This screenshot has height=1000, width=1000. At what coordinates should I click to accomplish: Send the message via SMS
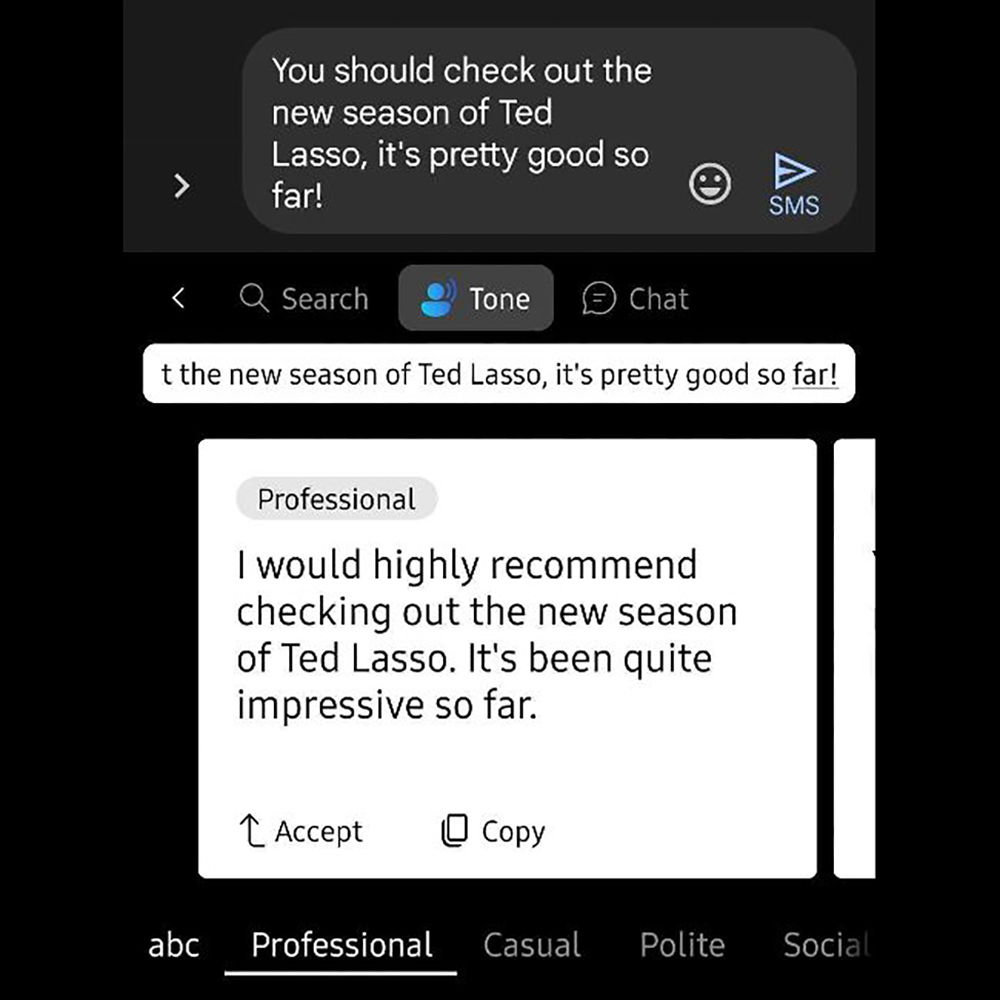794,185
